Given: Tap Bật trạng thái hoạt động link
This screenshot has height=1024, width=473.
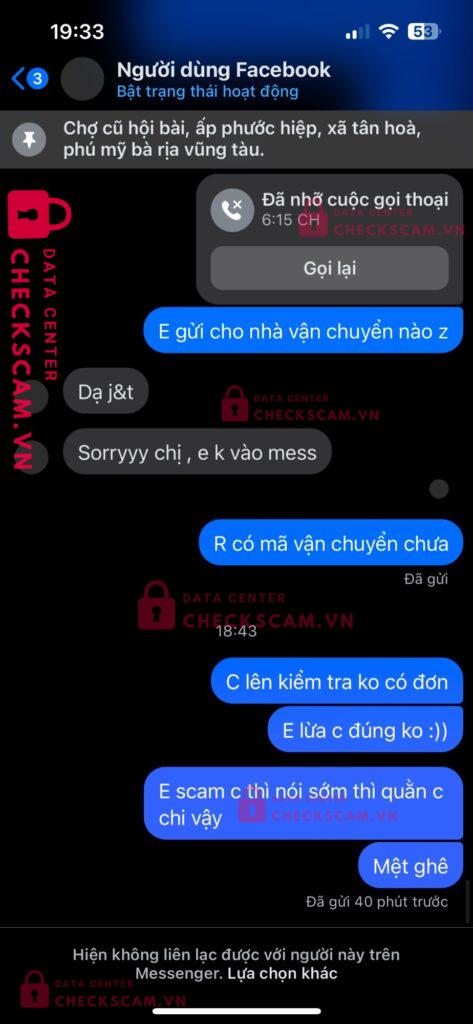Looking at the screenshot, I should click(207, 91).
